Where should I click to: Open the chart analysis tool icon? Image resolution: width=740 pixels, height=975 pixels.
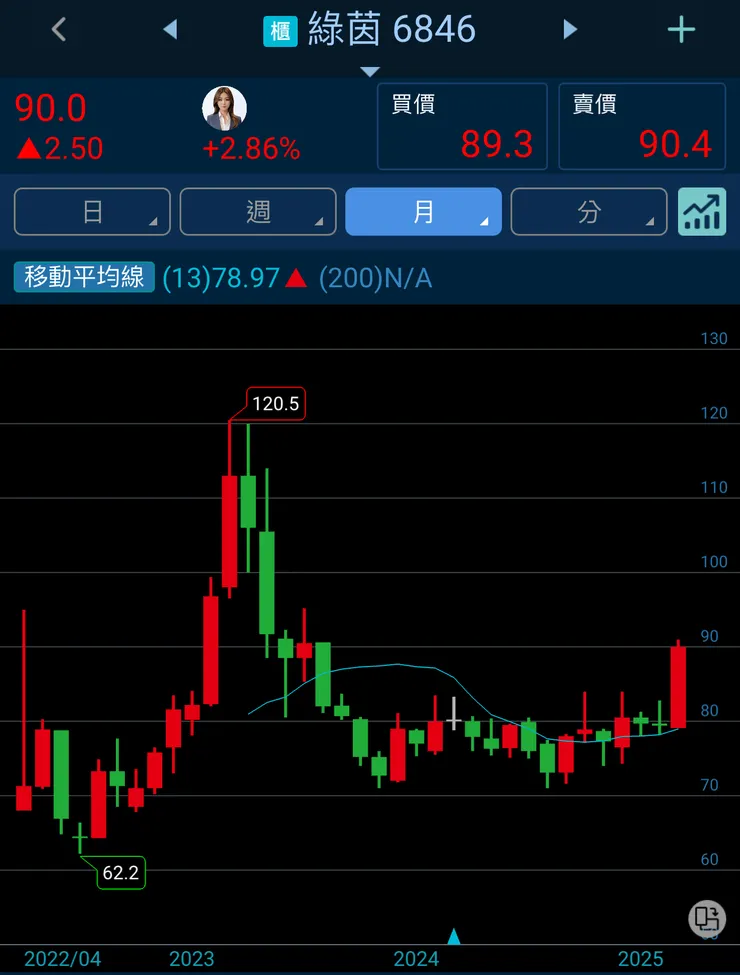702,212
